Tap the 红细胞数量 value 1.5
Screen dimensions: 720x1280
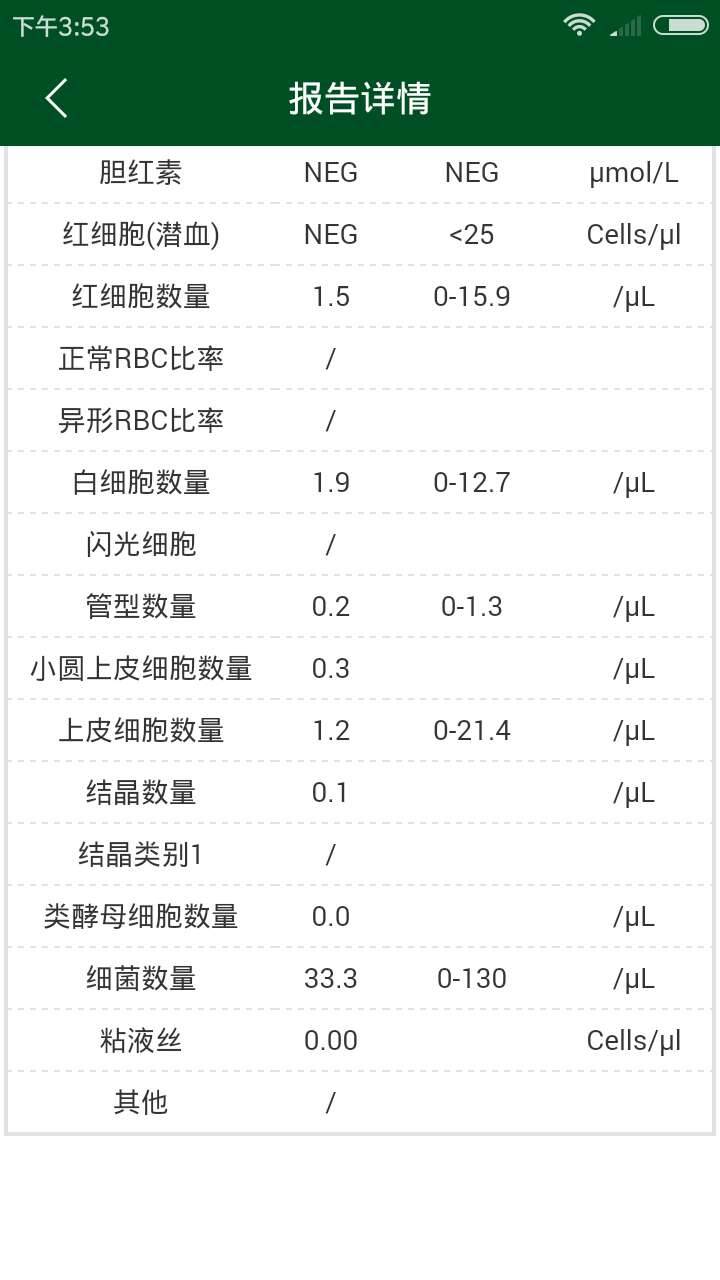coord(331,296)
